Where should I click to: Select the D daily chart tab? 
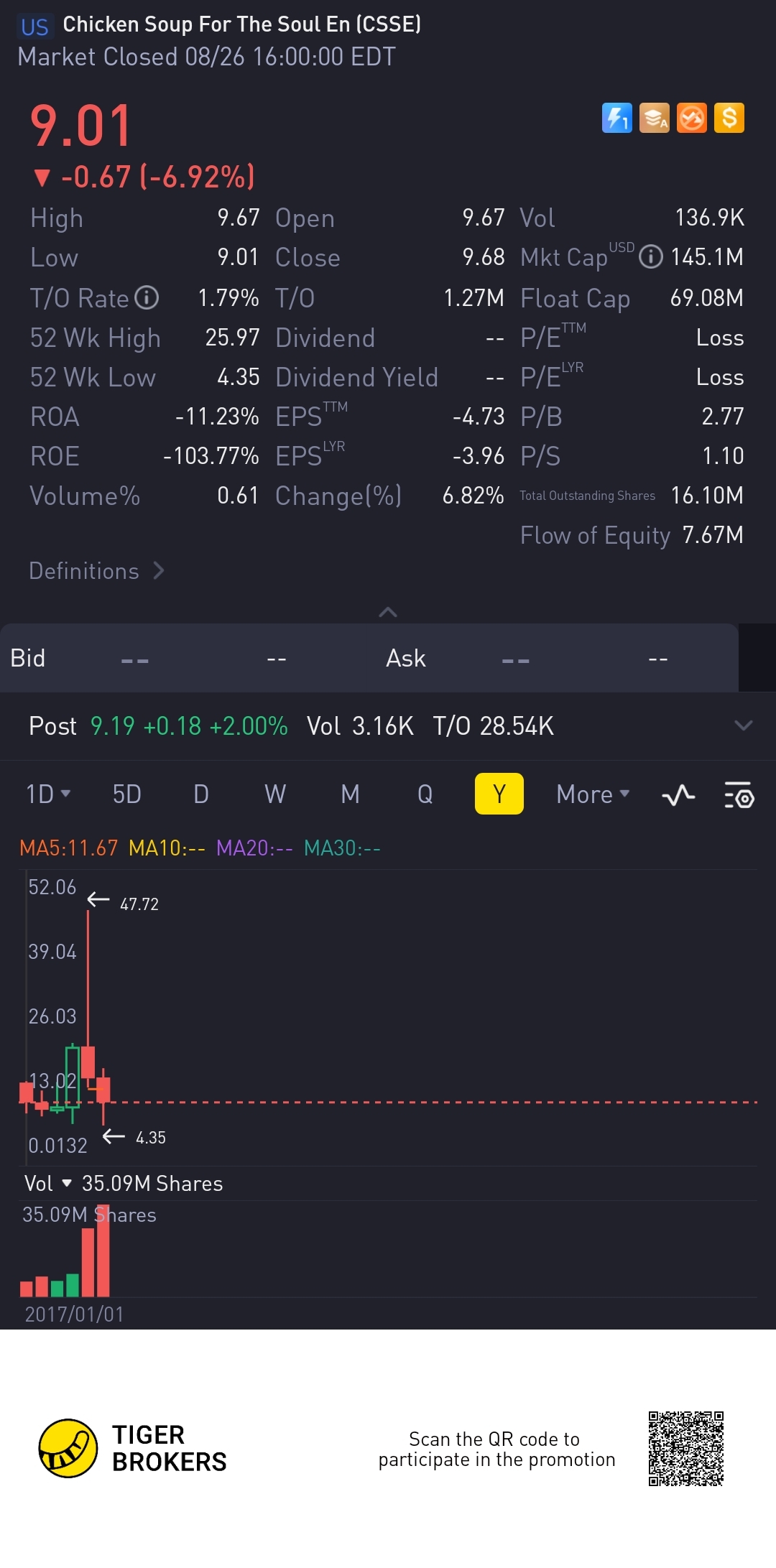pos(201,794)
